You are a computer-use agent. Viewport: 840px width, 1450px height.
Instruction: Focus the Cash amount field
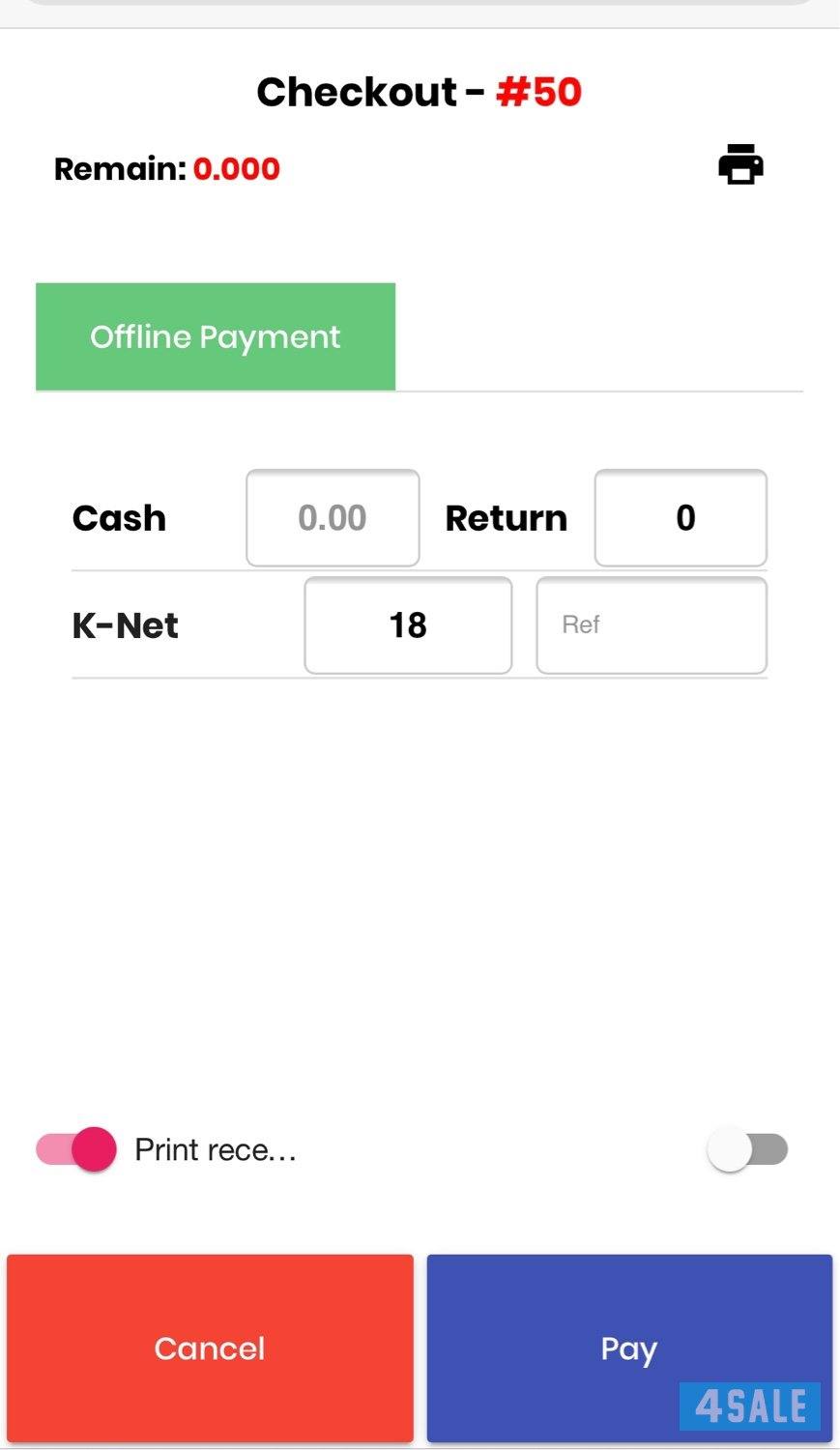333,518
